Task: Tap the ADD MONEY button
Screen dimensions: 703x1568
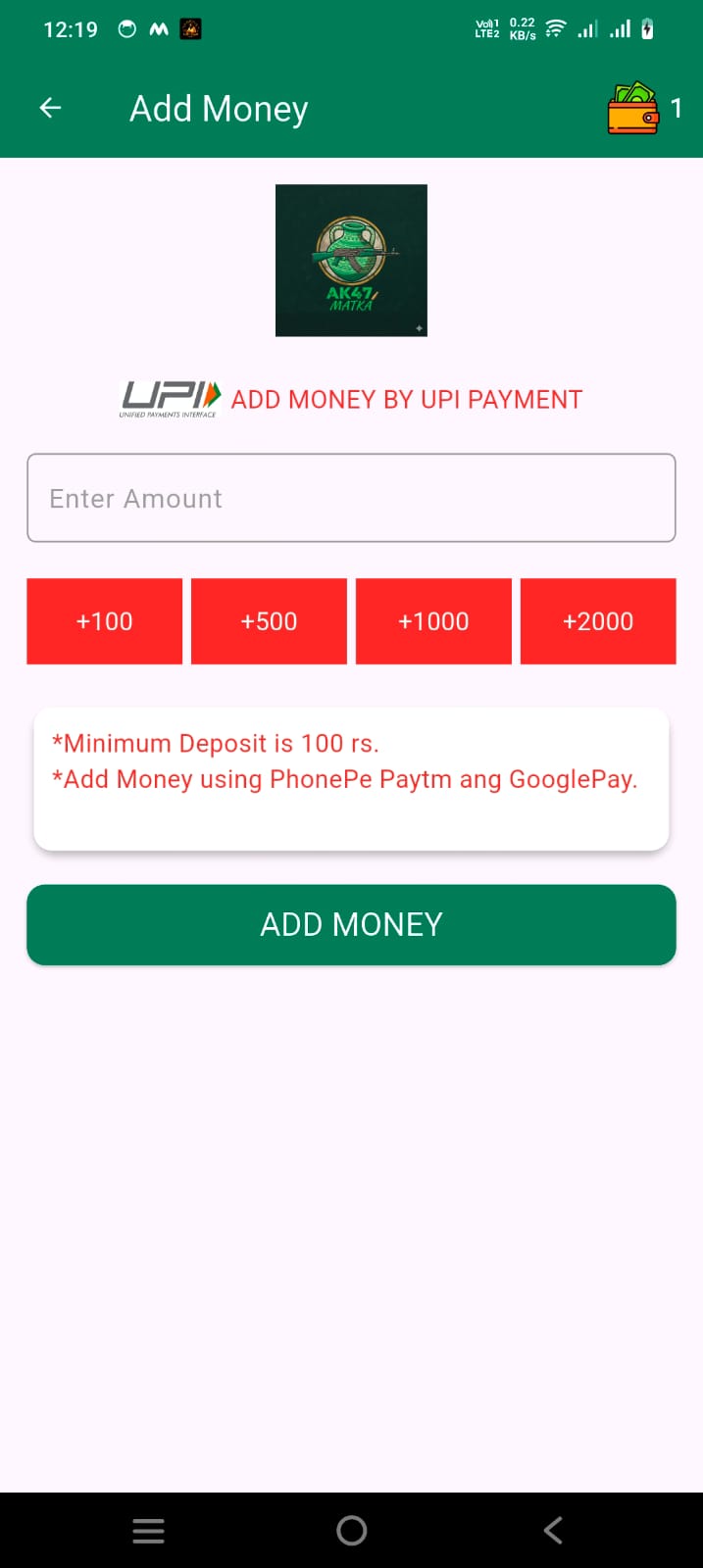Action: pos(351,924)
